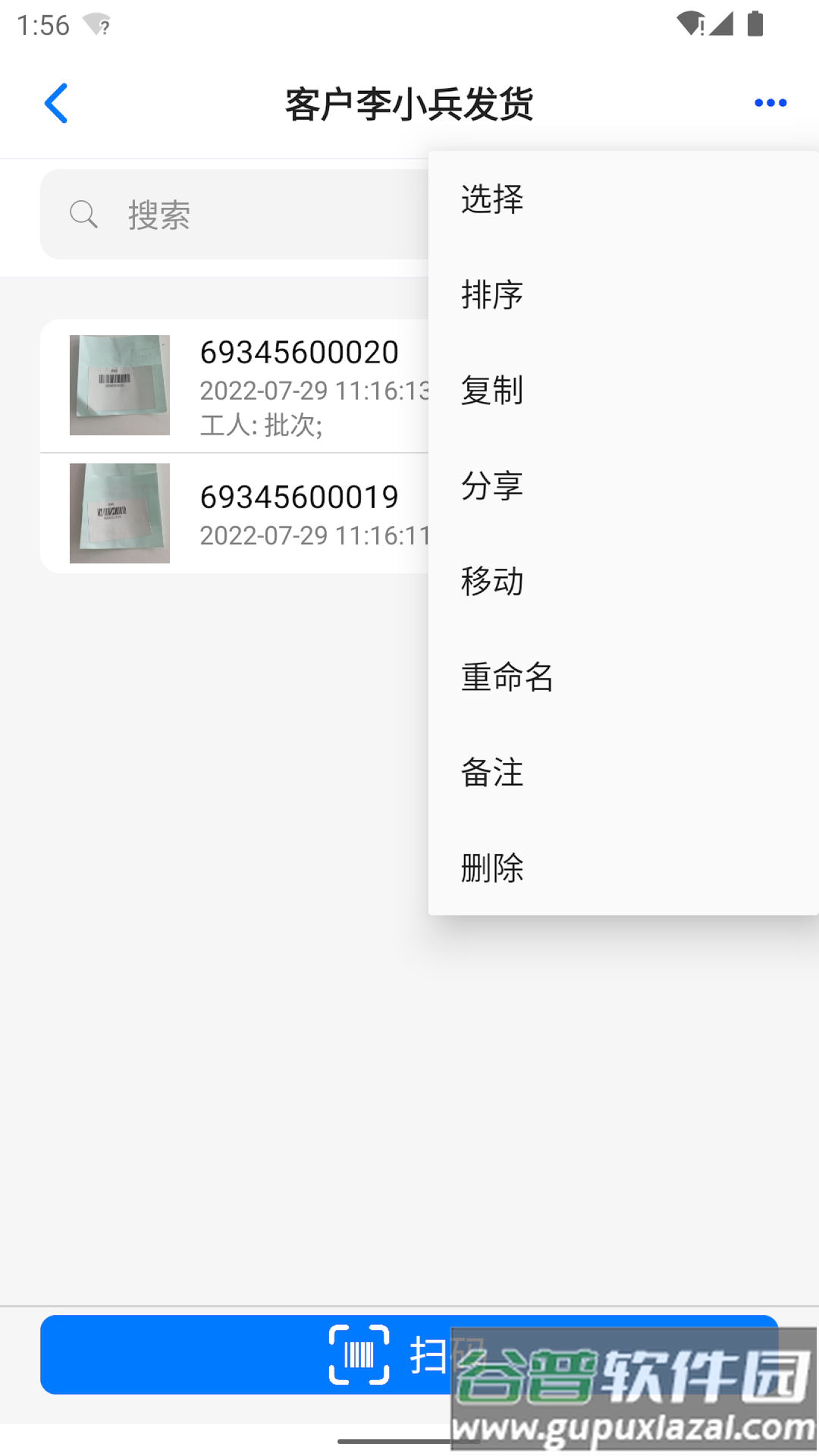Select 删除 to delete
This screenshot has height=1456, width=819.
click(x=491, y=869)
